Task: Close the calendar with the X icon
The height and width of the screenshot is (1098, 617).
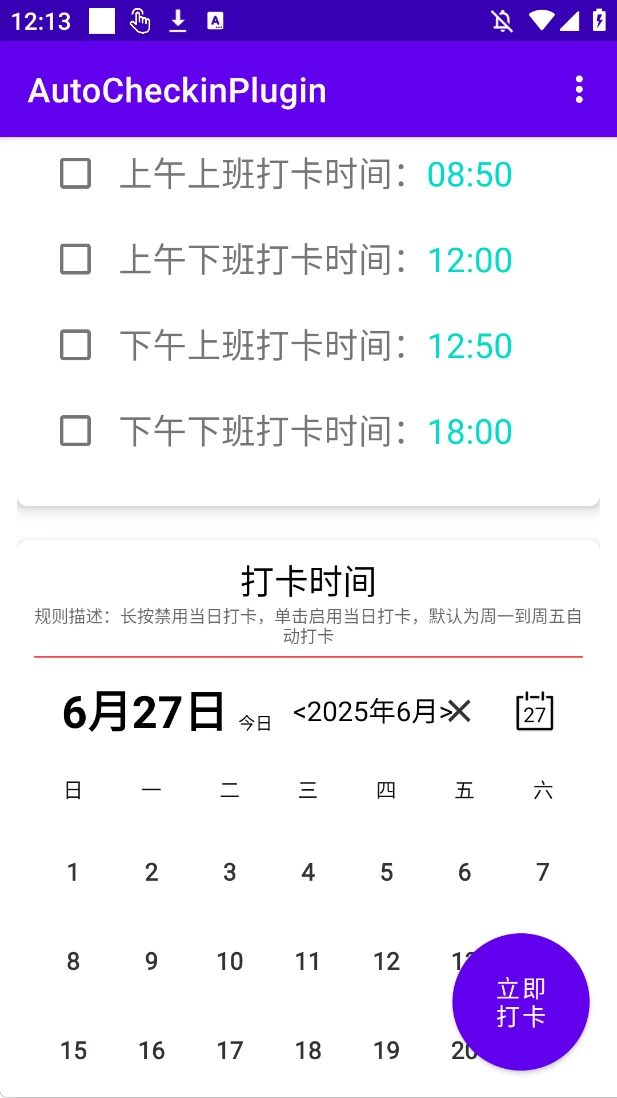Action: 460,711
